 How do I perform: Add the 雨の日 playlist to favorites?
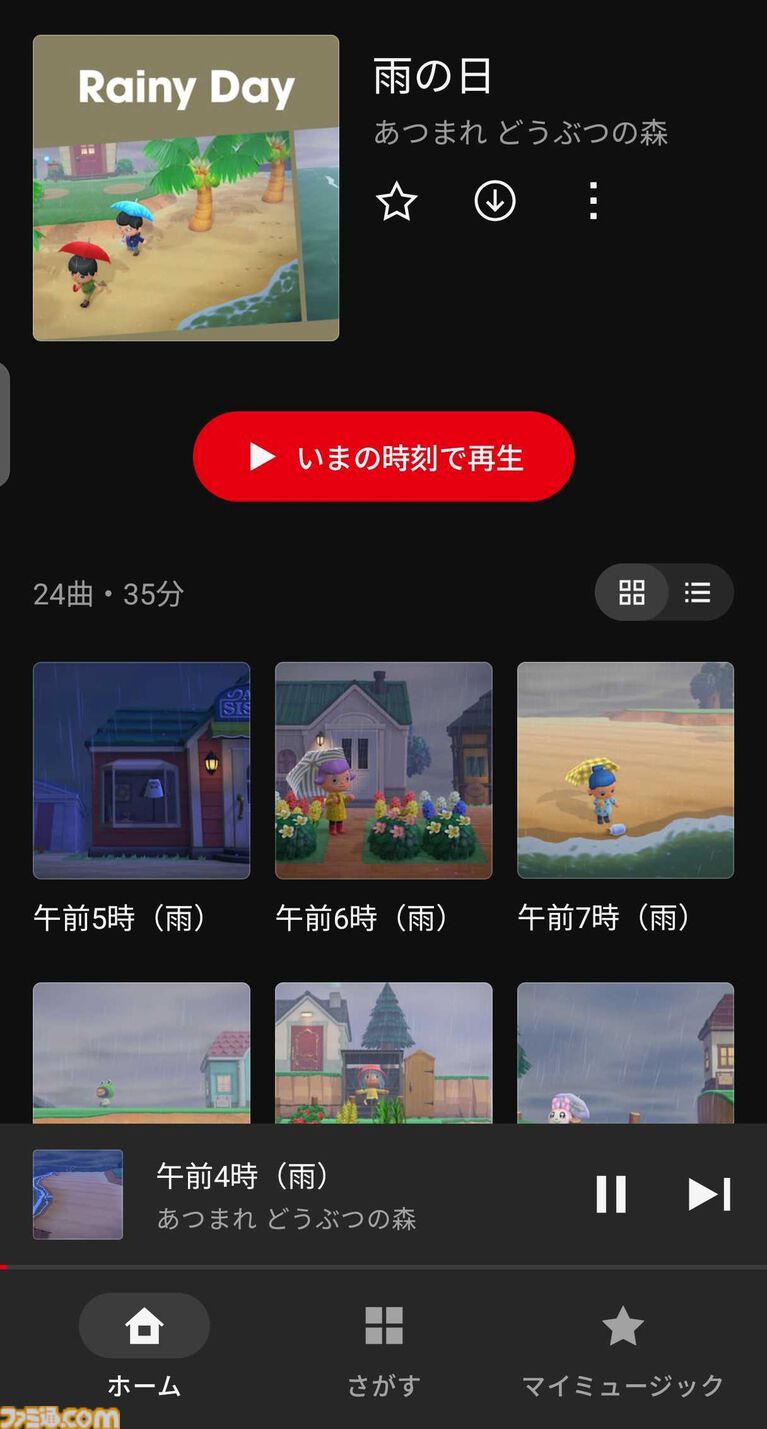click(396, 202)
